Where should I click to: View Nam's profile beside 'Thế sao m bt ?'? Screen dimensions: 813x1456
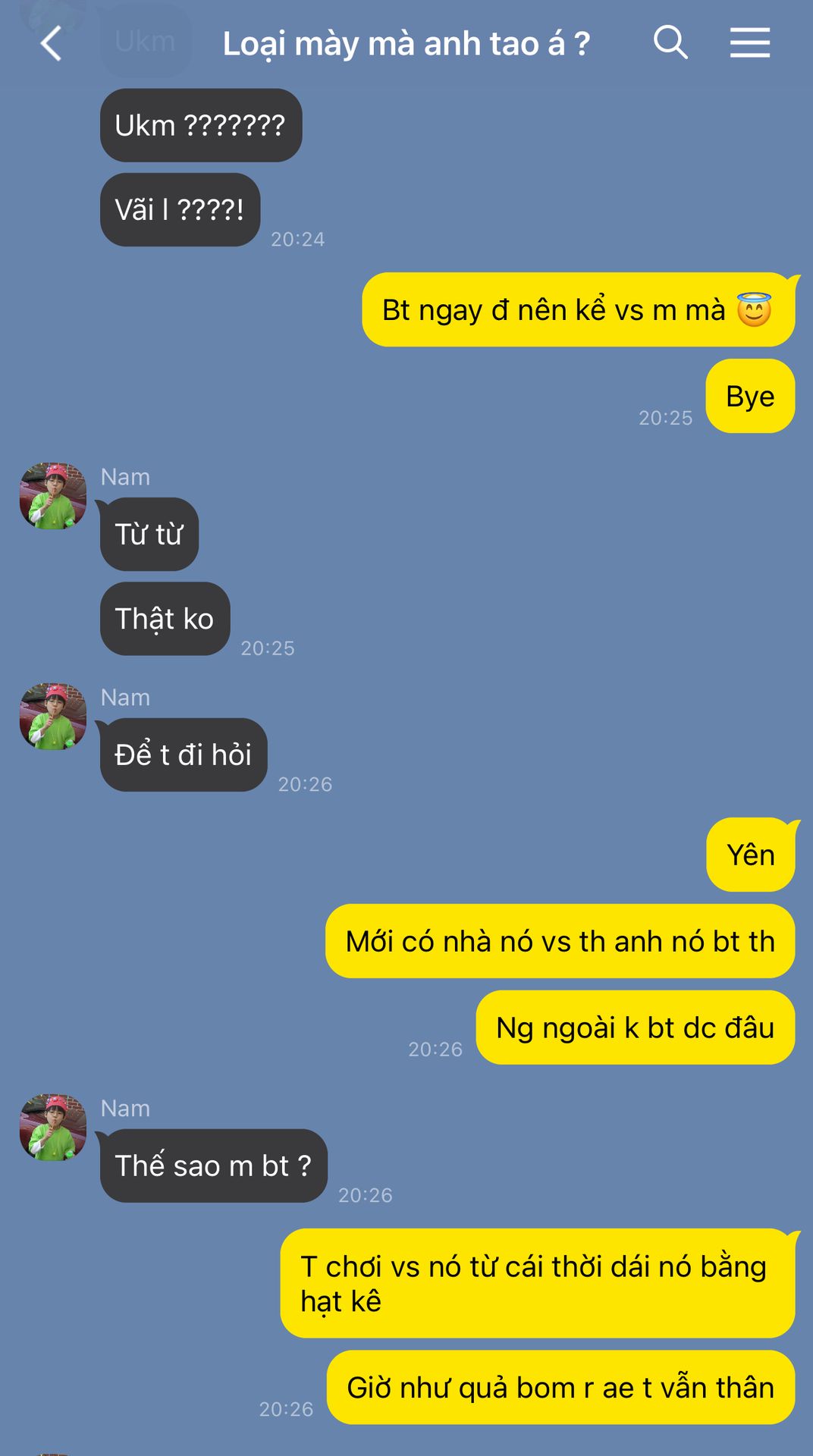pyautogui.click(x=53, y=1128)
